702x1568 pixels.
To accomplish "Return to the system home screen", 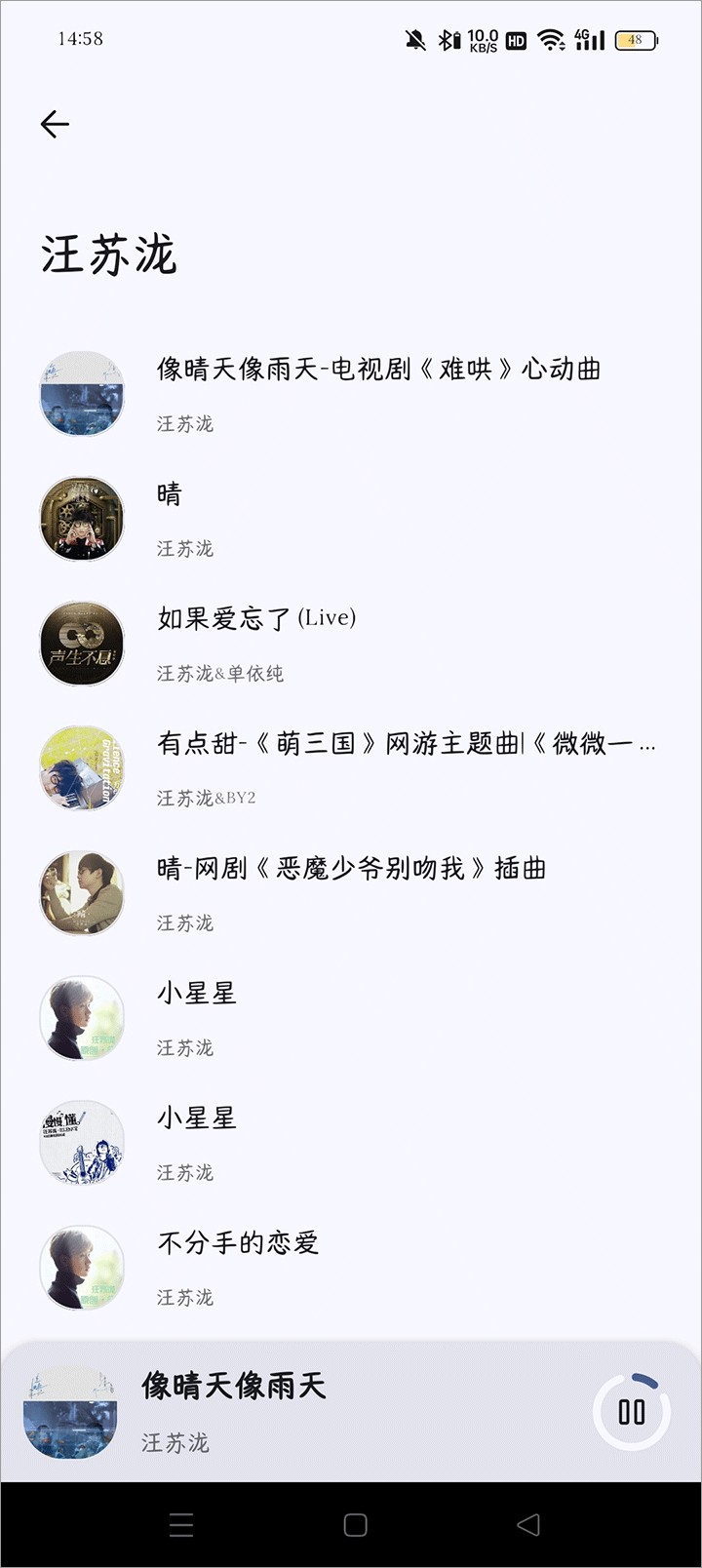I will 356,1525.
